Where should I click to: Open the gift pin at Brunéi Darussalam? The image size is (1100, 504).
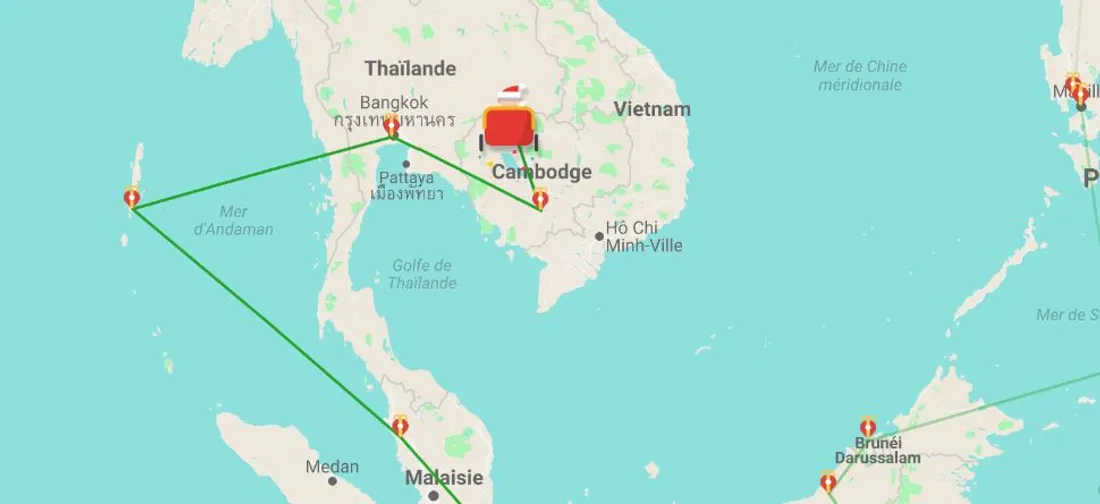tap(867, 427)
